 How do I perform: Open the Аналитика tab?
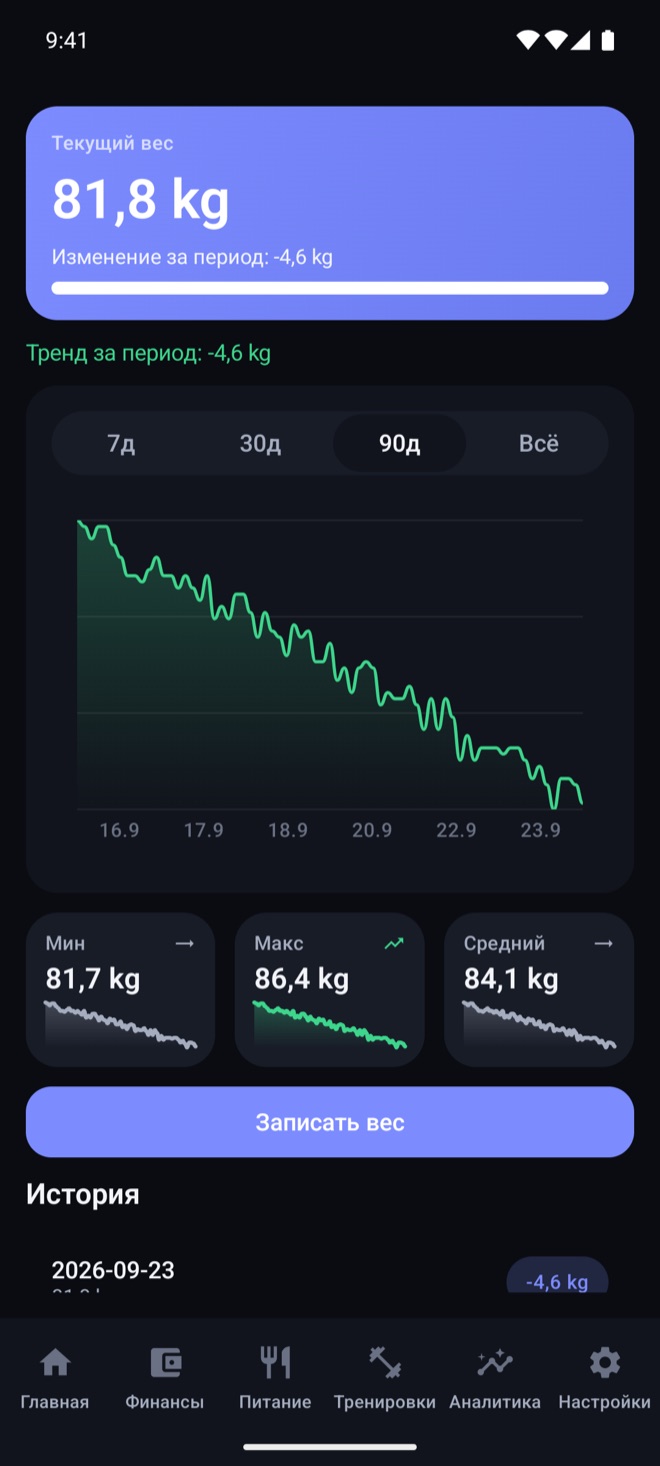[495, 1378]
